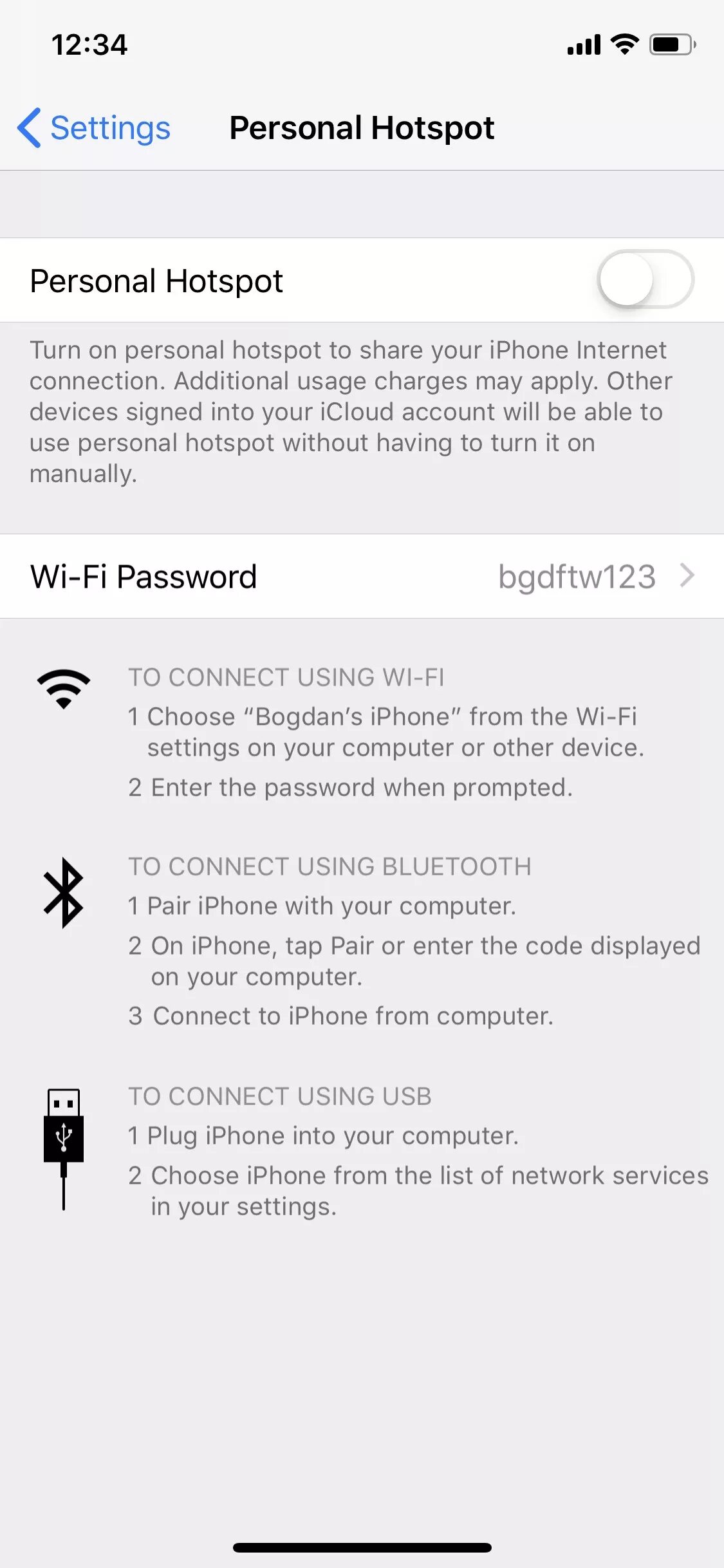
Task: Open the Wi-Fi Password row
Action: (x=362, y=576)
